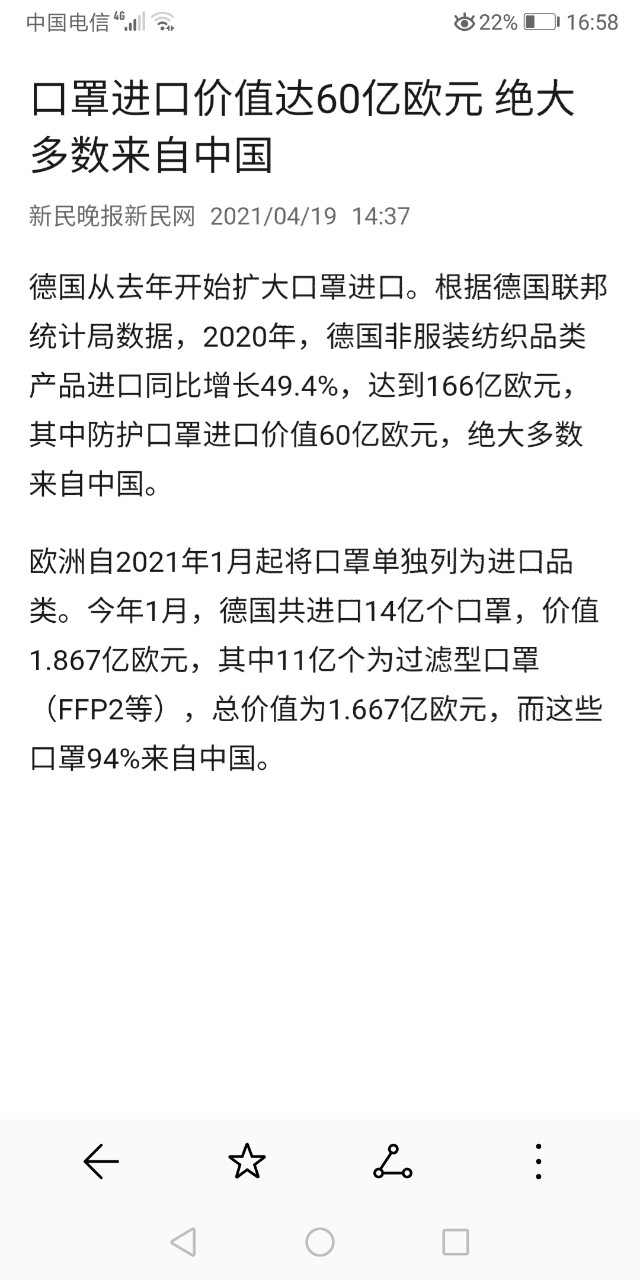Share this article about mask imports
Screen dimensions: 640x1280
[x=392, y=1161]
